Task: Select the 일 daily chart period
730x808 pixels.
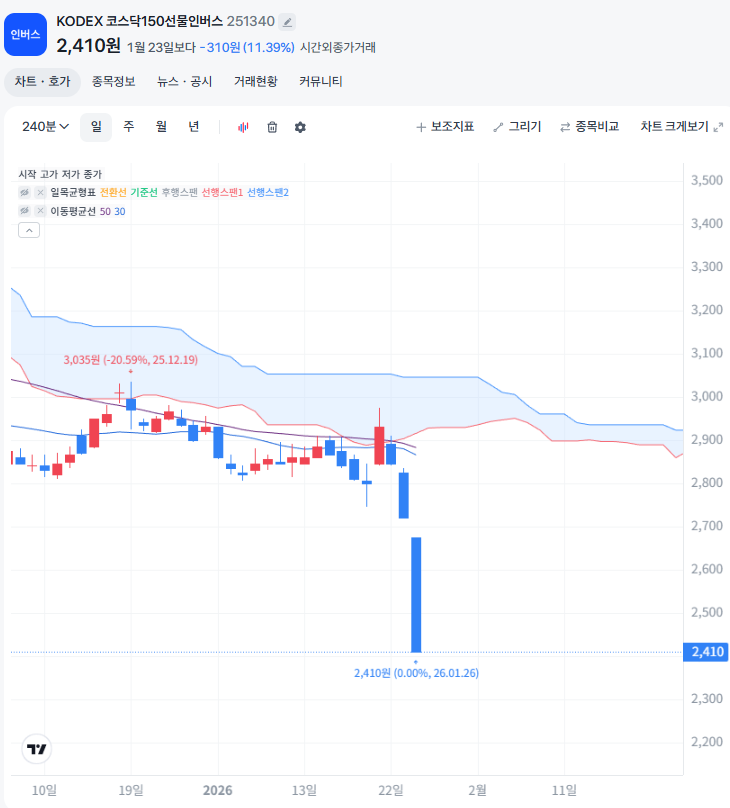Action: click(x=96, y=127)
